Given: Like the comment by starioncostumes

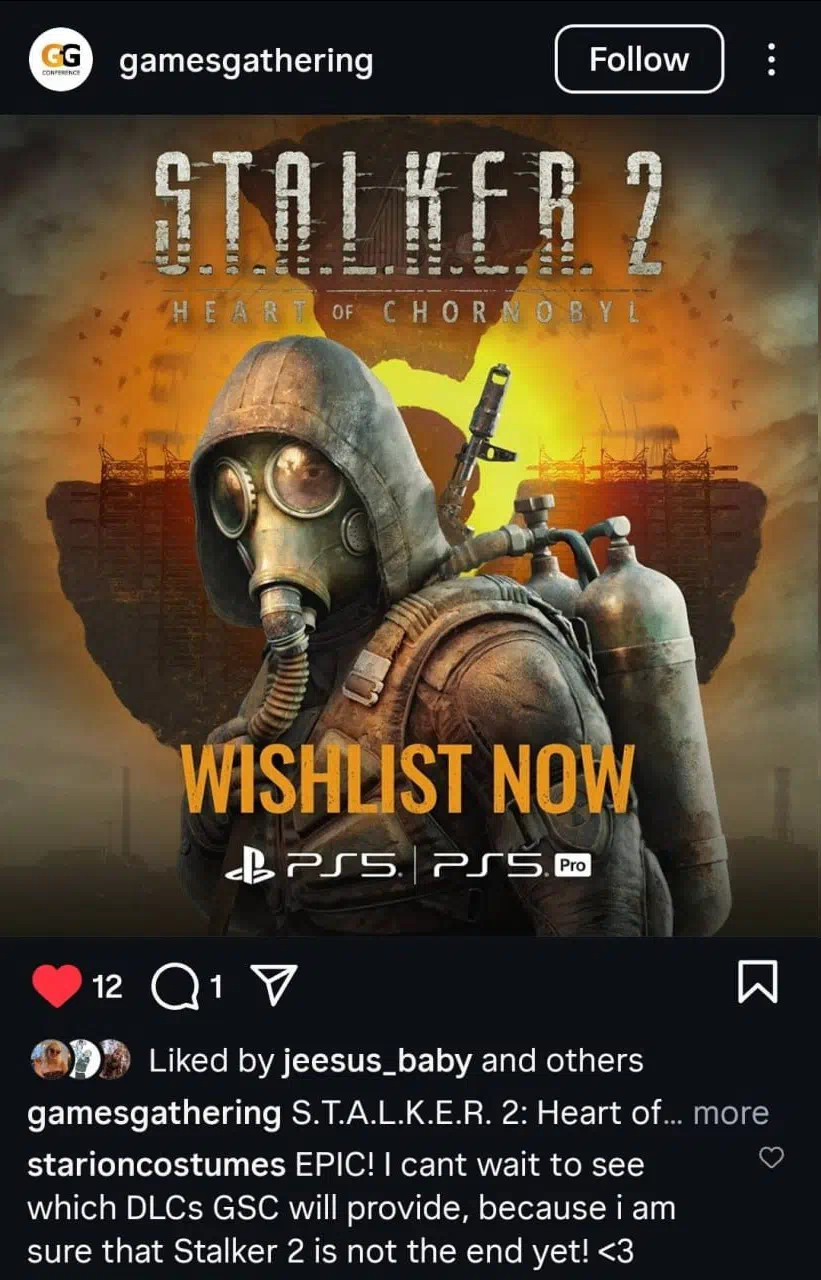Looking at the screenshot, I should point(771,1158).
